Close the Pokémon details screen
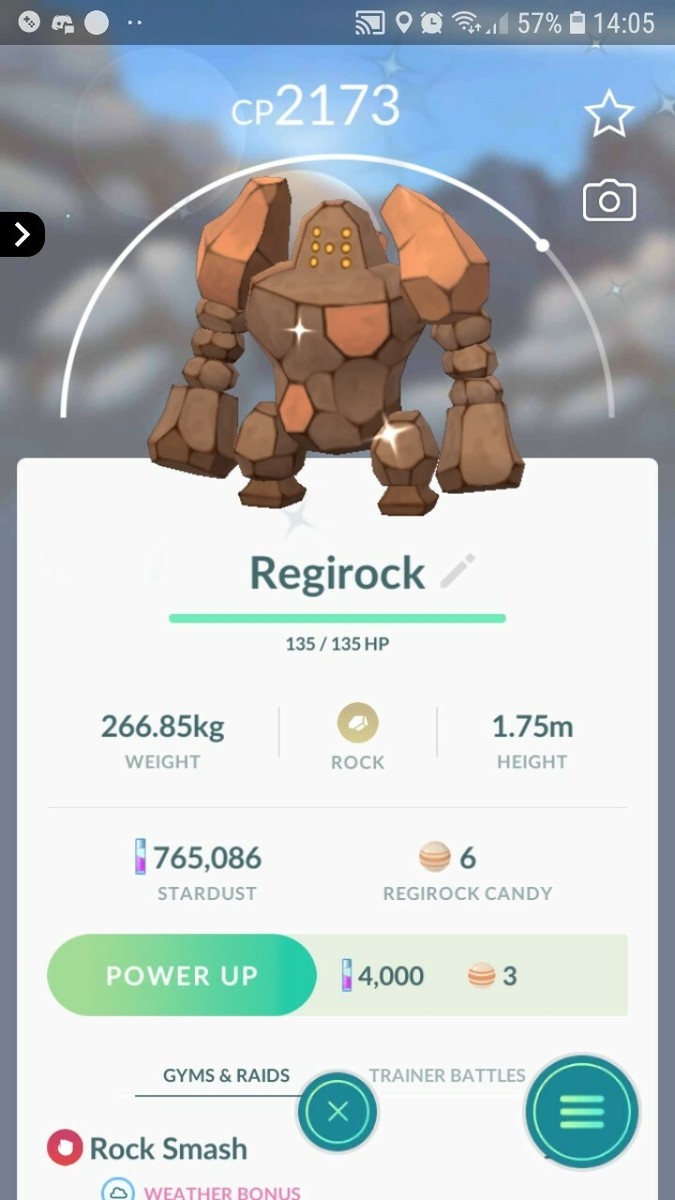Viewport: 675px width, 1200px height. click(338, 1111)
